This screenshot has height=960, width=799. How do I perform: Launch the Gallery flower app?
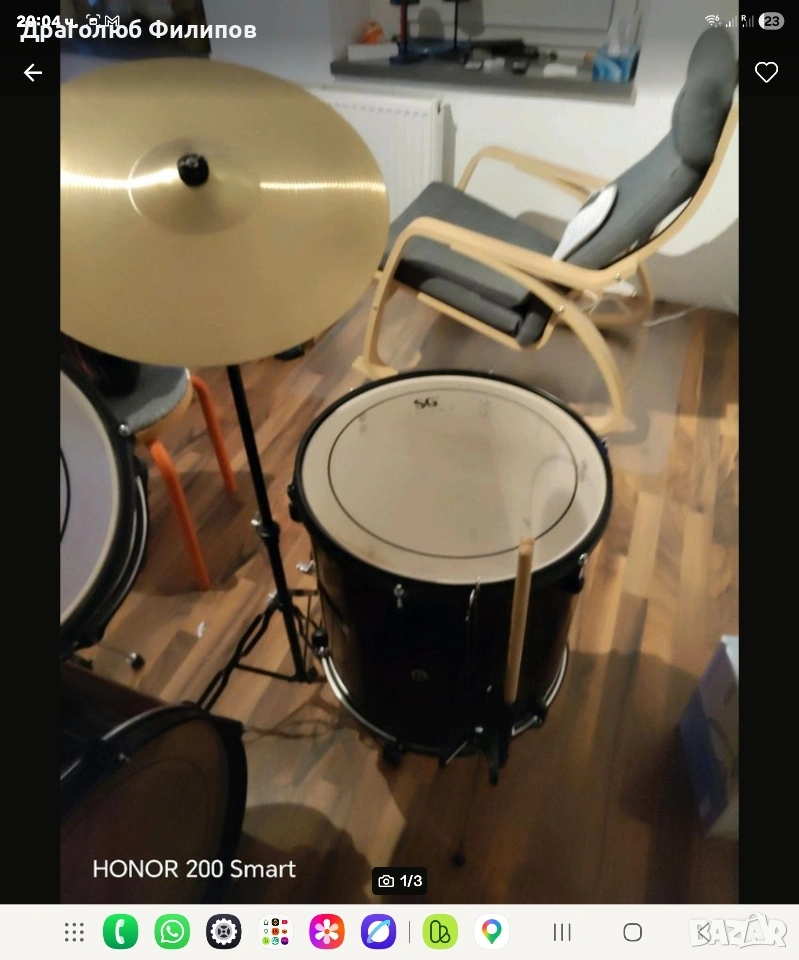[x=327, y=932]
